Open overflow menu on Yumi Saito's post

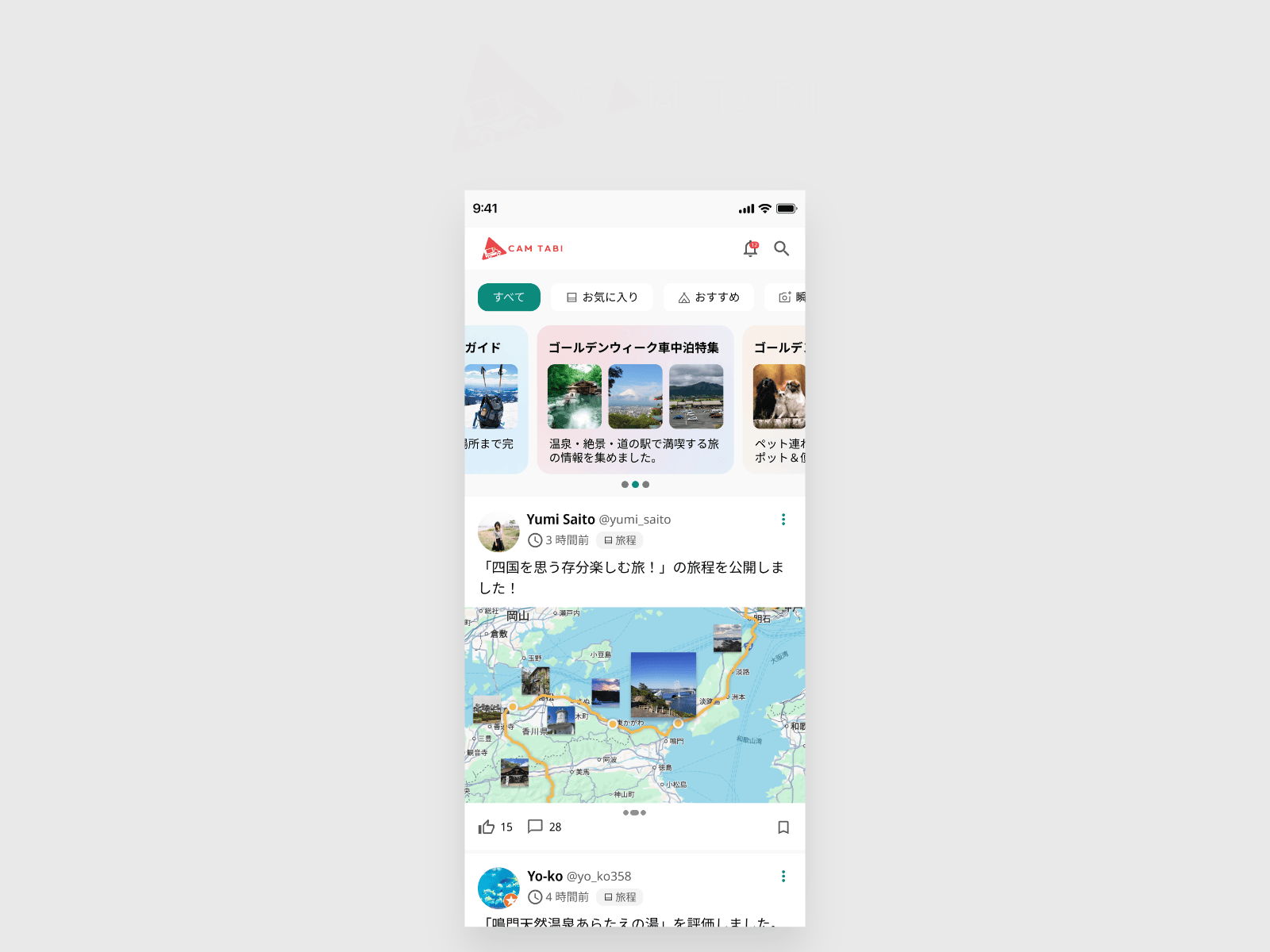point(783,519)
